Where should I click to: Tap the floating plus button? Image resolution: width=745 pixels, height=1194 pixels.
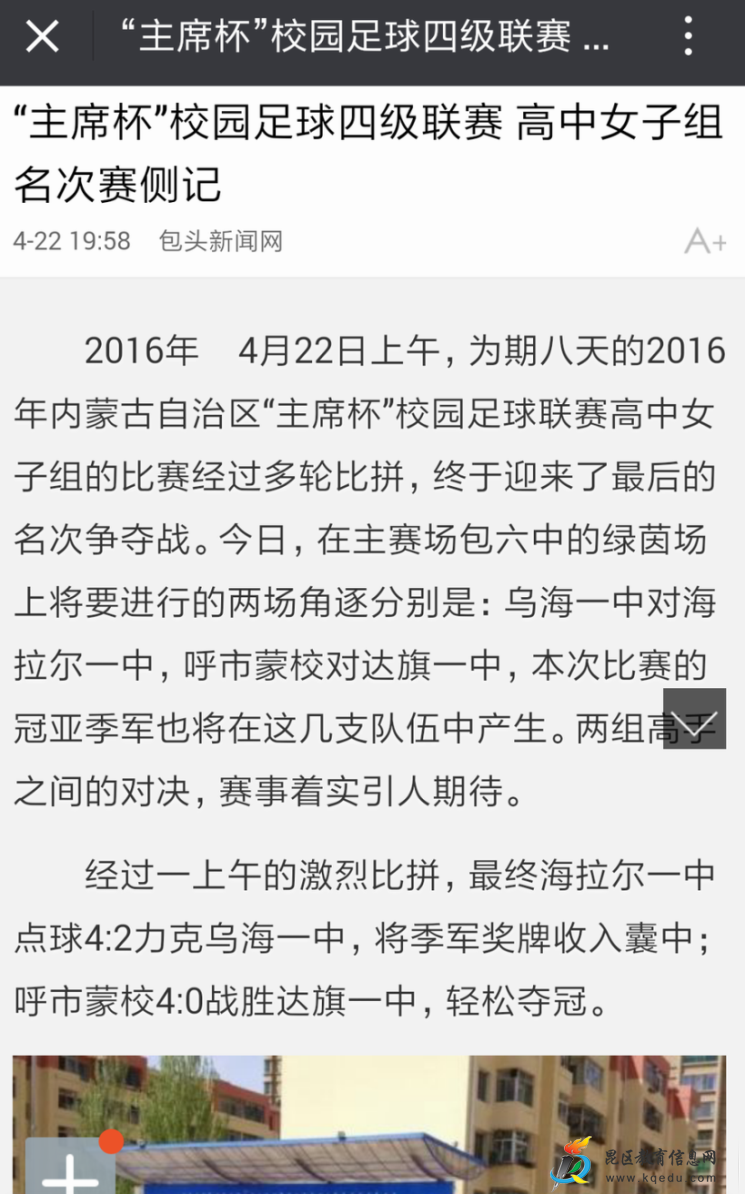pyautogui.click(x=70, y=1166)
